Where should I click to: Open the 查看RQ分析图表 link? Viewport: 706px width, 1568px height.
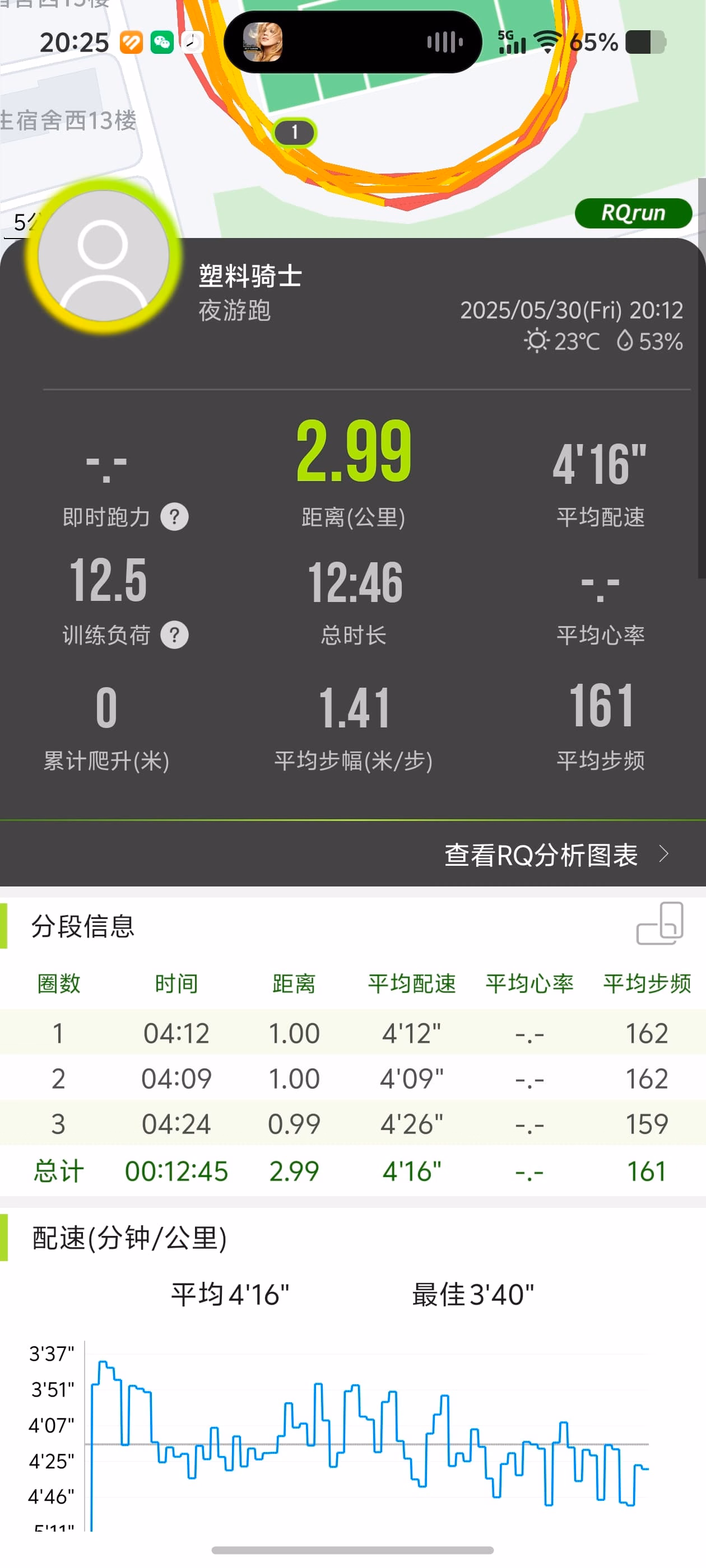point(556,855)
